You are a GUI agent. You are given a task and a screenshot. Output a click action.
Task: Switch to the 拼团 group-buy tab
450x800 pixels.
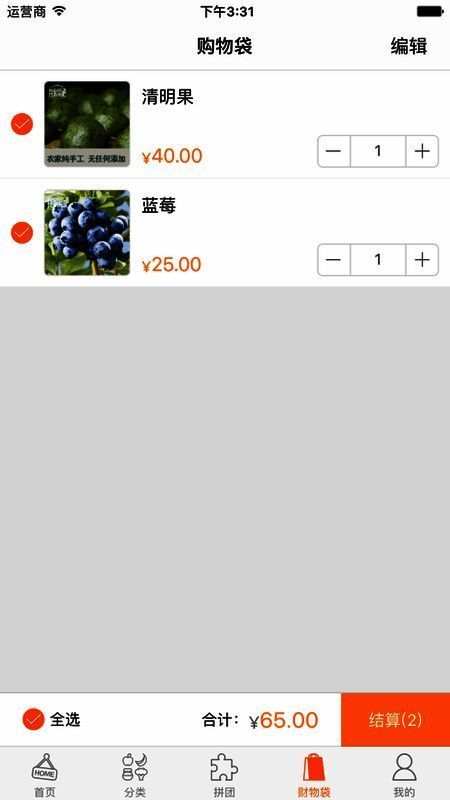(x=224, y=775)
